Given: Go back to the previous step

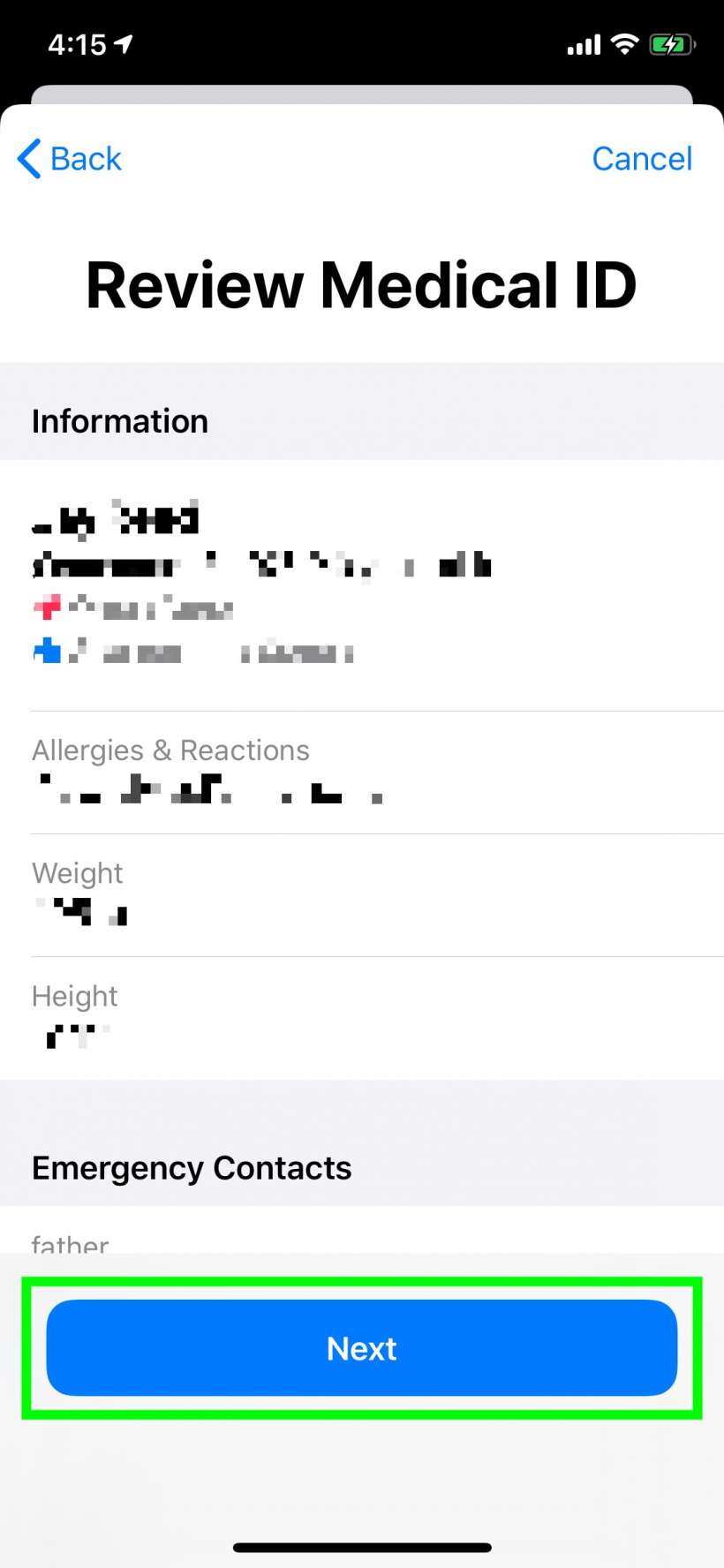Looking at the screenshot, I should [70, 159].
